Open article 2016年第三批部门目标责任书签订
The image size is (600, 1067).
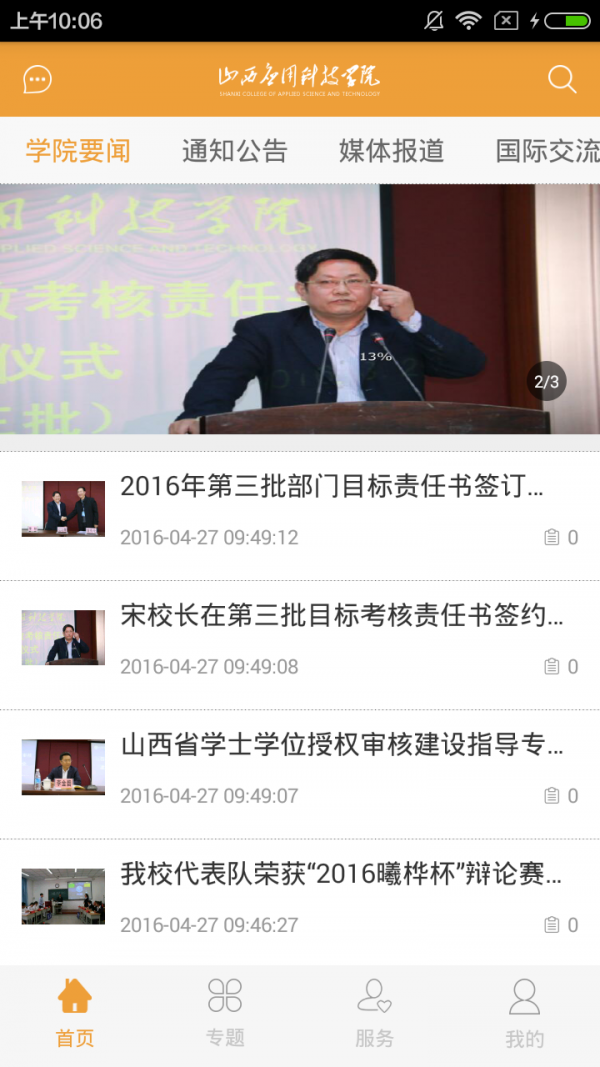[x=331, y=487]
